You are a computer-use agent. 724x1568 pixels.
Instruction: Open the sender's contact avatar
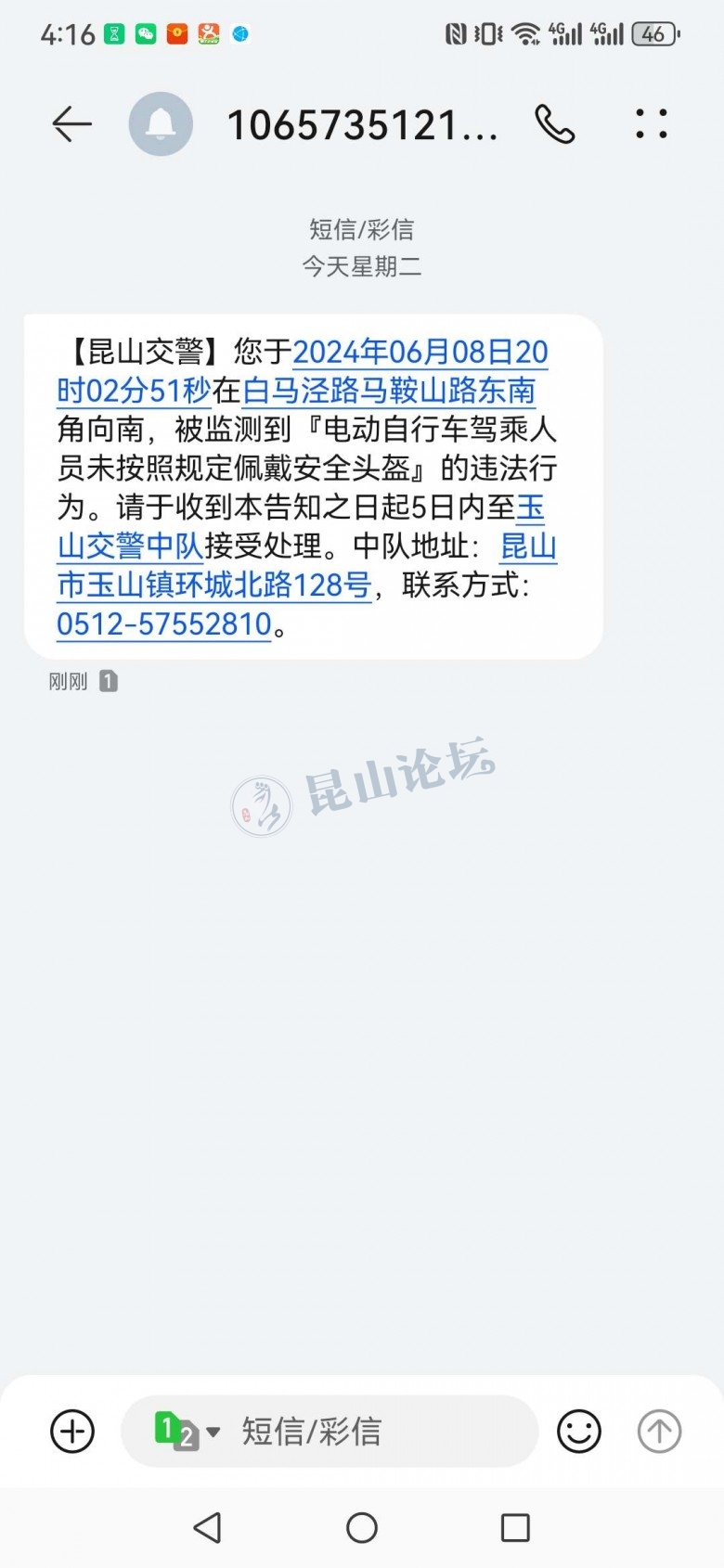click(161, 124)
